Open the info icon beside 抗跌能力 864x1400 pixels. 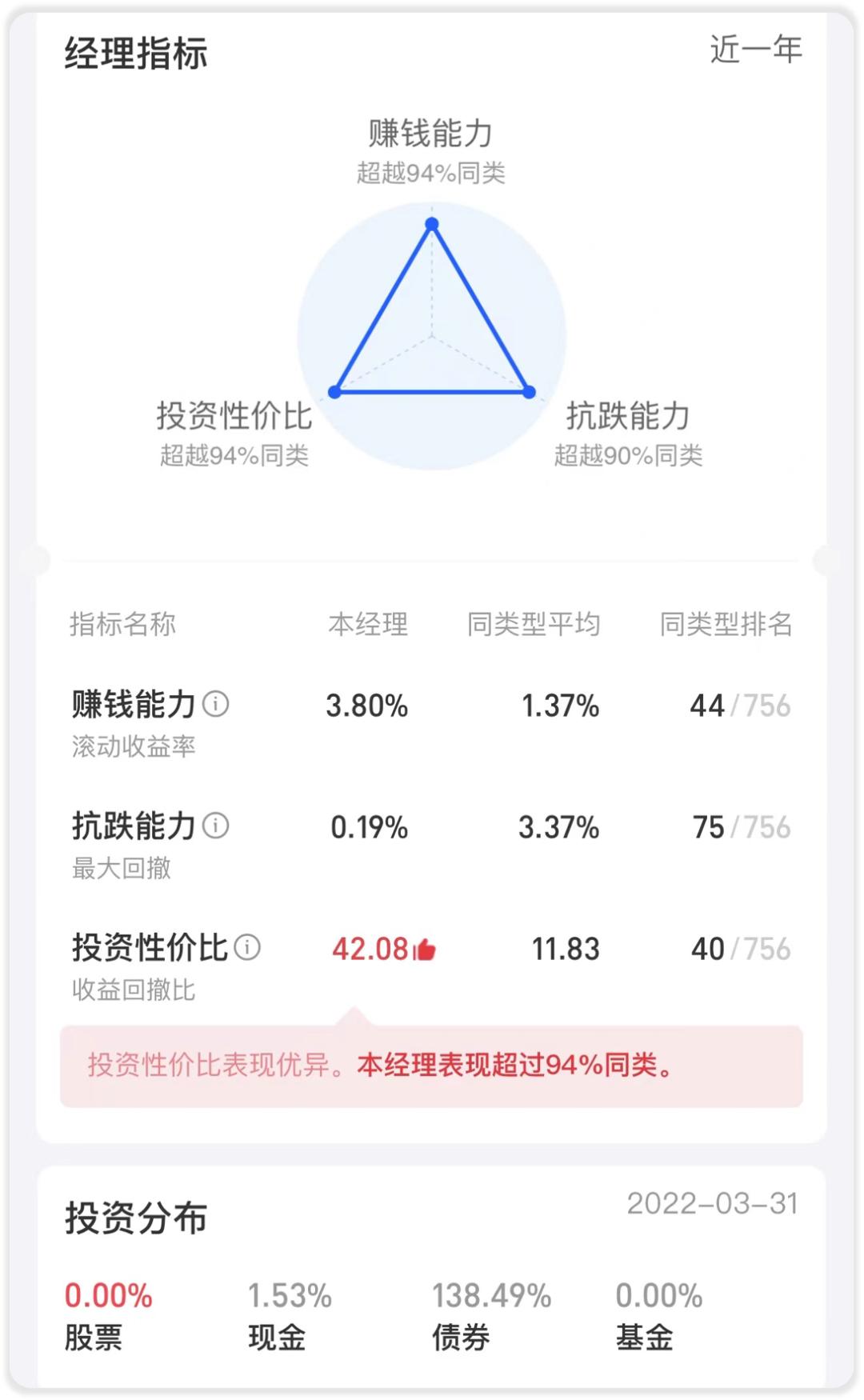[215, 826]
